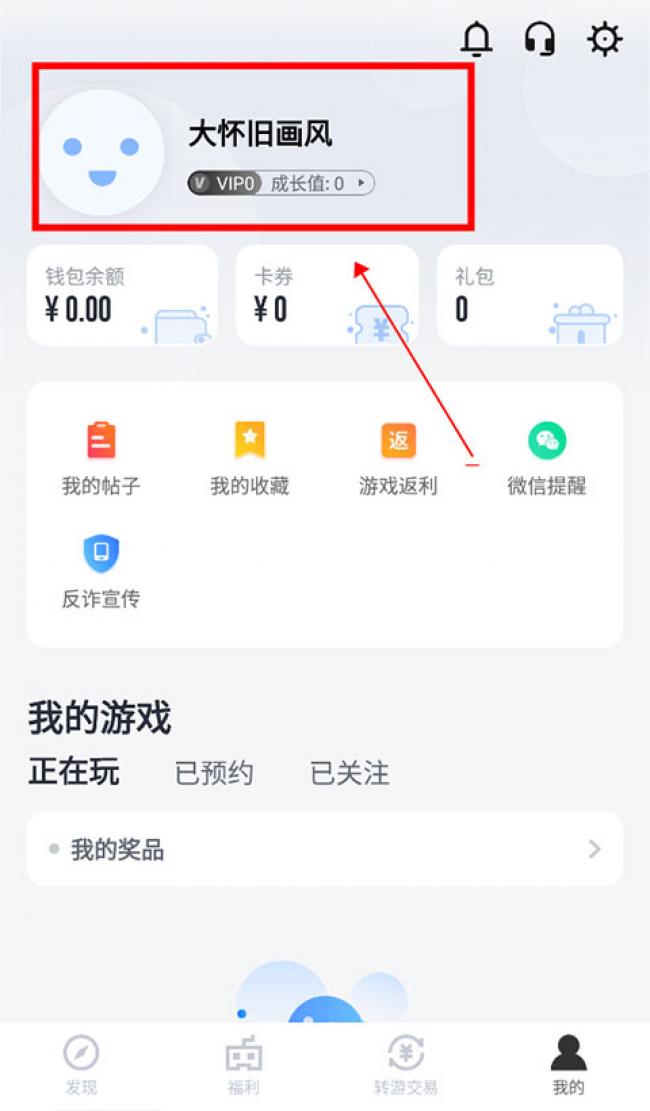This screenshot has width=650, height=1111.
Task: Open the settings gear
Action: pos(605,38)
